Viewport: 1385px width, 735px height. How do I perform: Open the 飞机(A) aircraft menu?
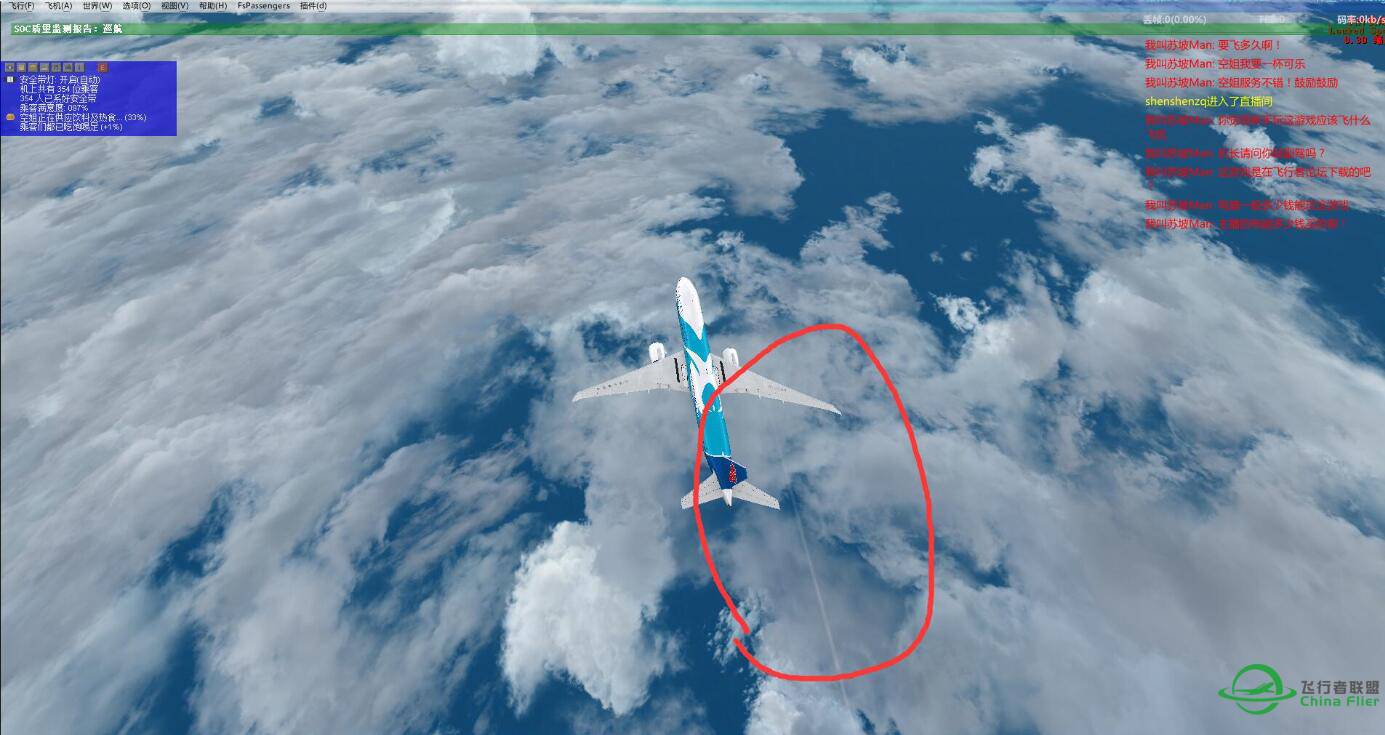pos(59,5)
